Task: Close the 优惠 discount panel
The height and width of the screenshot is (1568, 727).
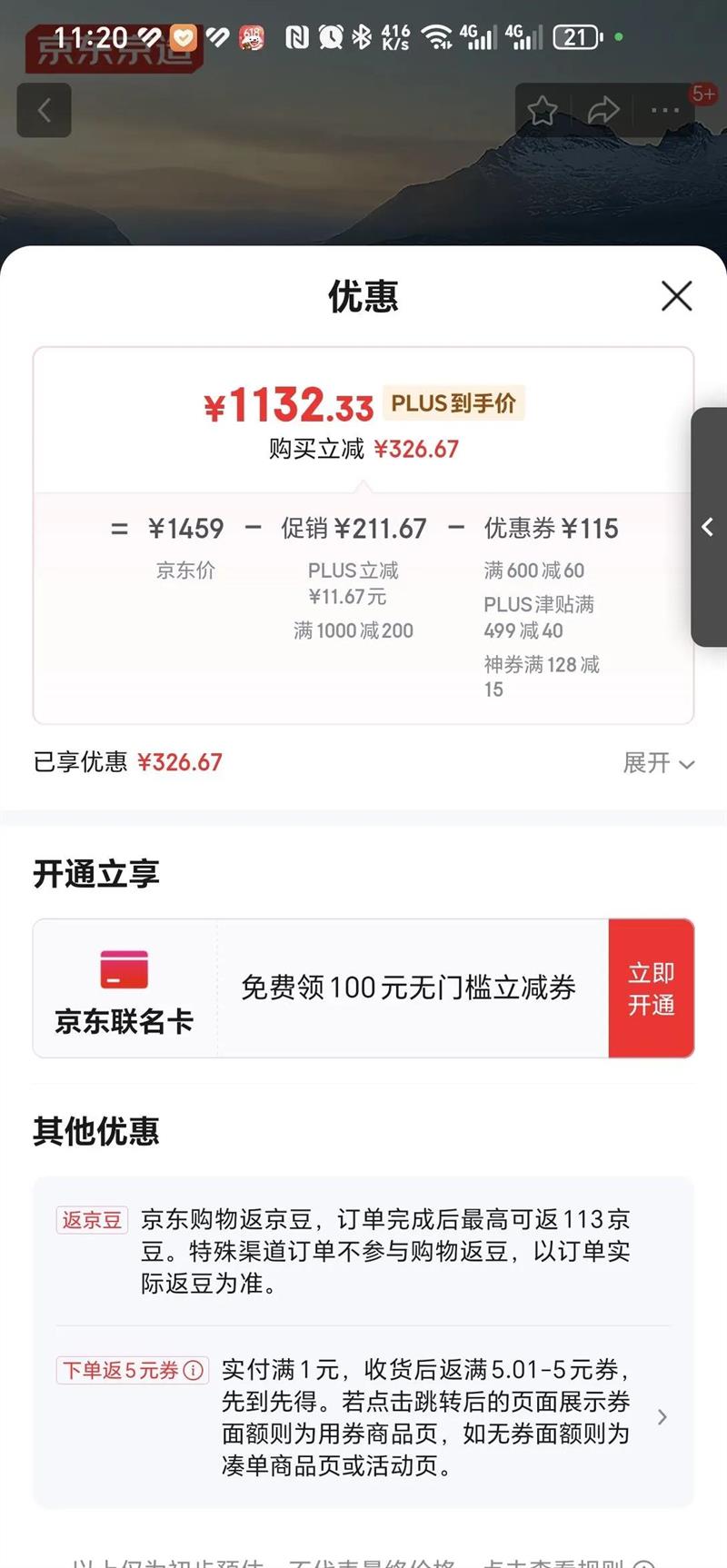Action: (676, 296)
